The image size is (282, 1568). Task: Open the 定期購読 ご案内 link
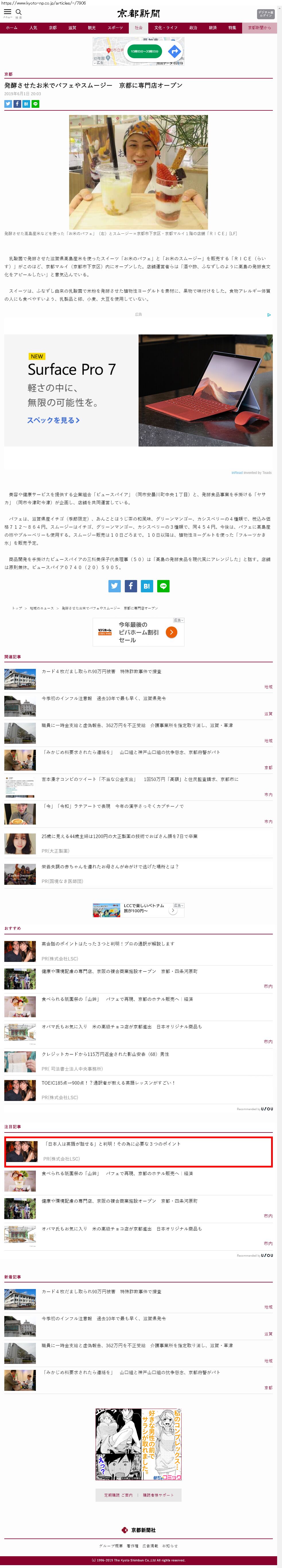click(x=118, y=1495)
